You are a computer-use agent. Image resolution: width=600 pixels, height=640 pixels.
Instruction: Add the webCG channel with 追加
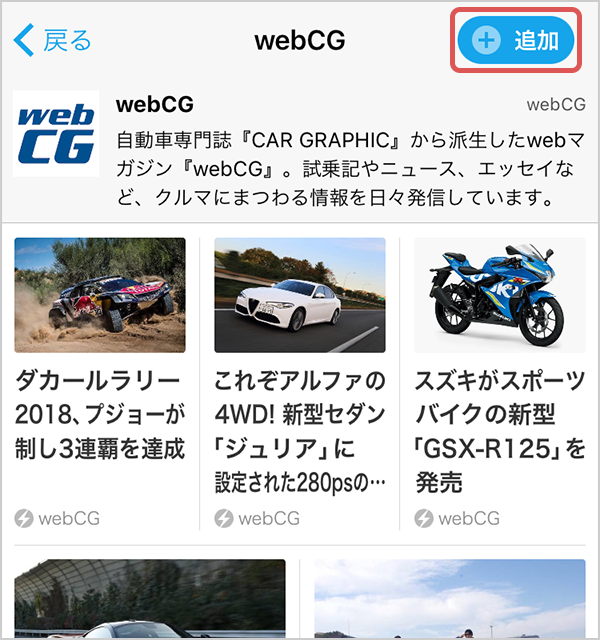516,41
